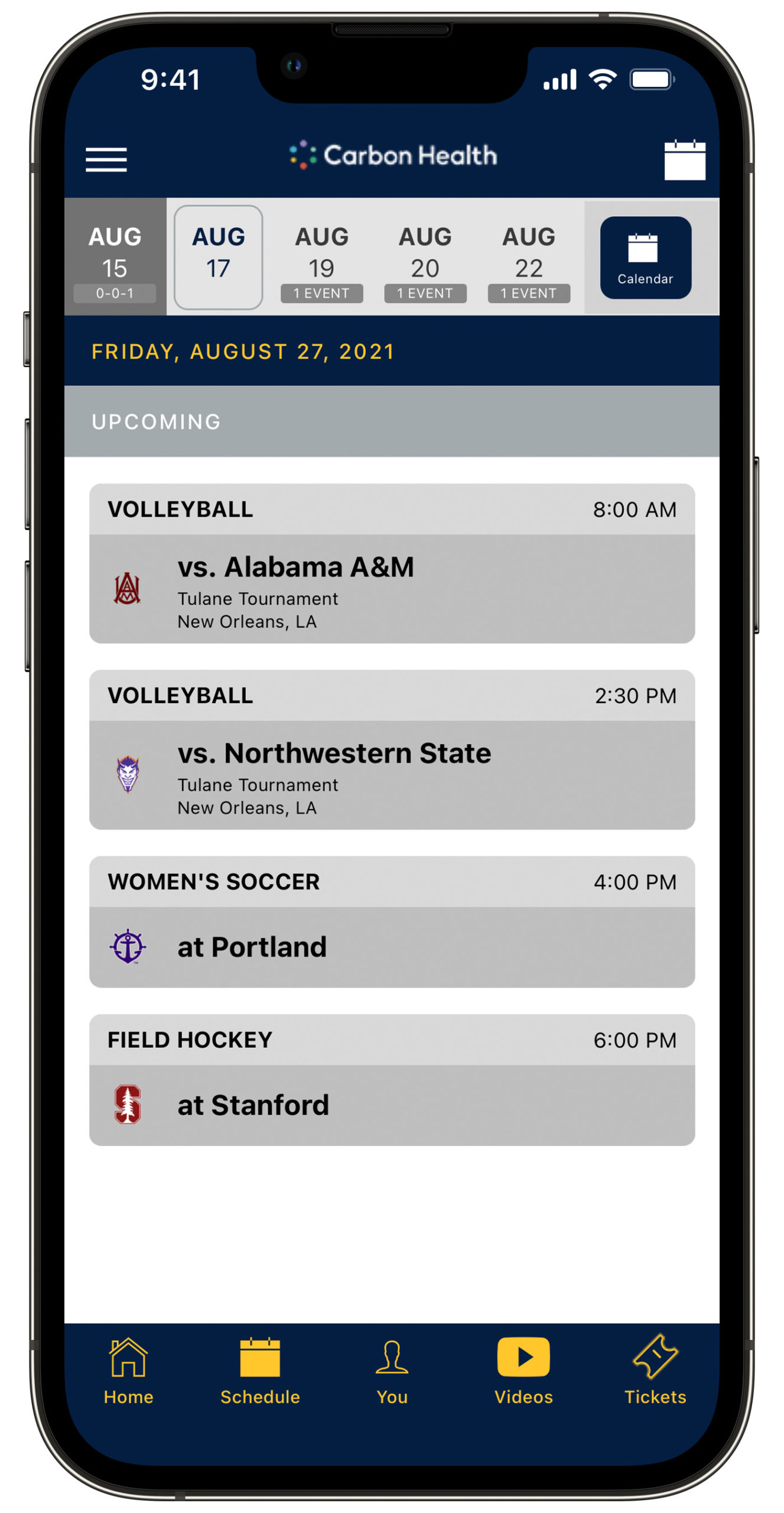Go to the Home tab
Viewport: 784px width, 1513px height.
pos(128,1370)
